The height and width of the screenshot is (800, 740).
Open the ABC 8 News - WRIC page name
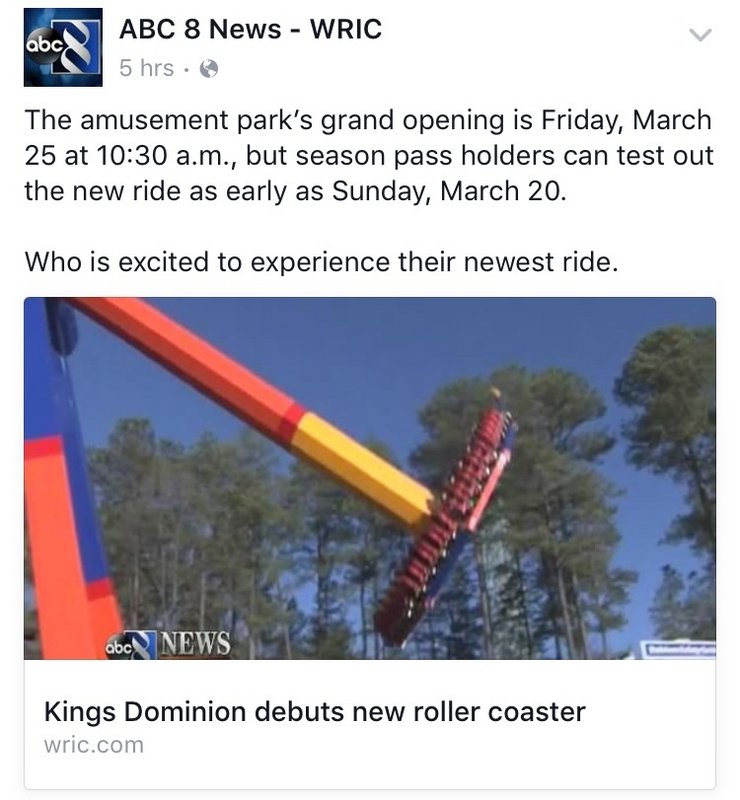point(250,30)
